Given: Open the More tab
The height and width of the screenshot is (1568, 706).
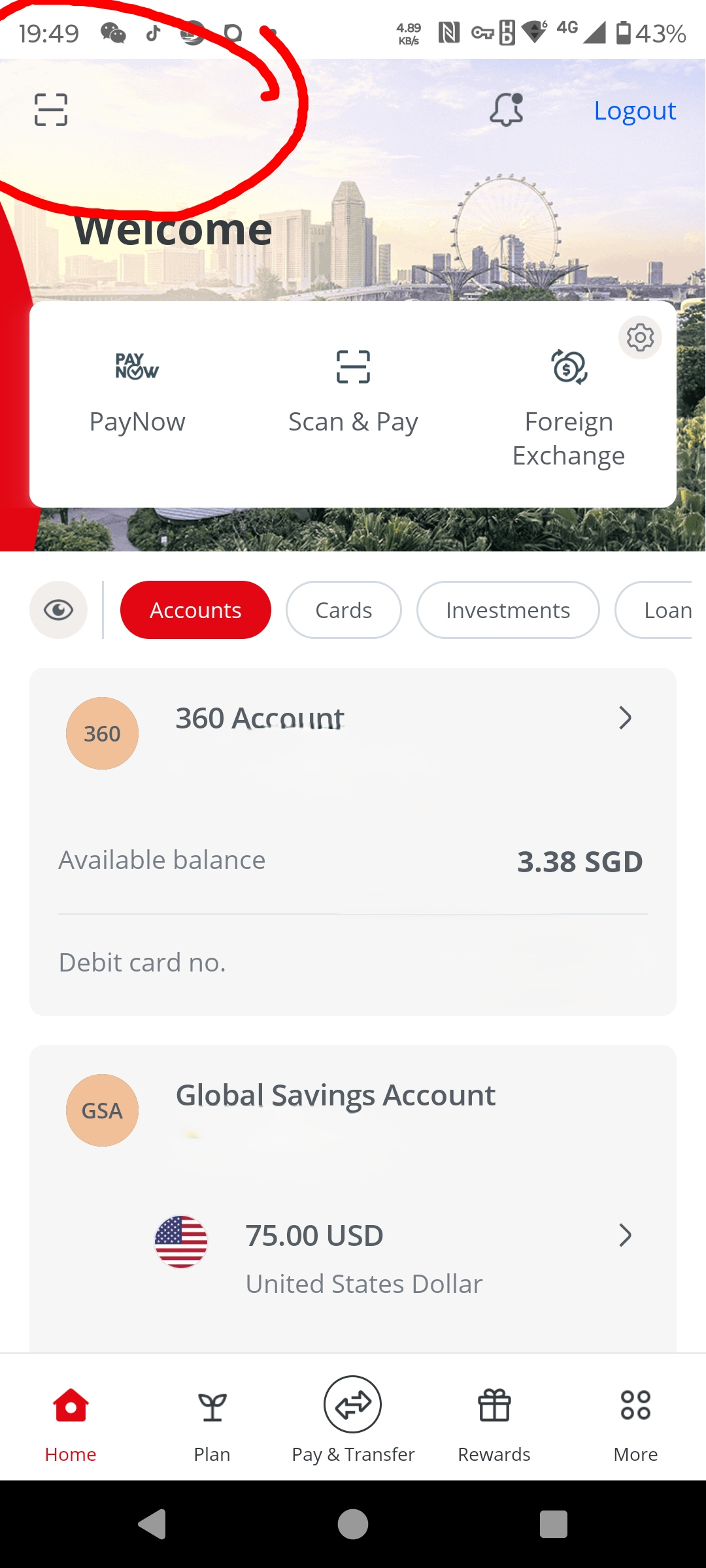Looking at the screenshot, I should [x=635, y=1418].
